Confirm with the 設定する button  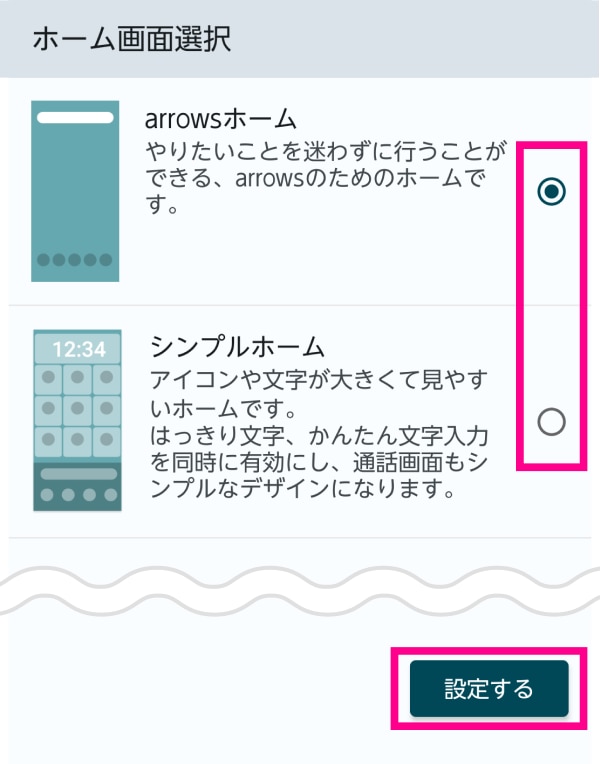tap(489, 689)
